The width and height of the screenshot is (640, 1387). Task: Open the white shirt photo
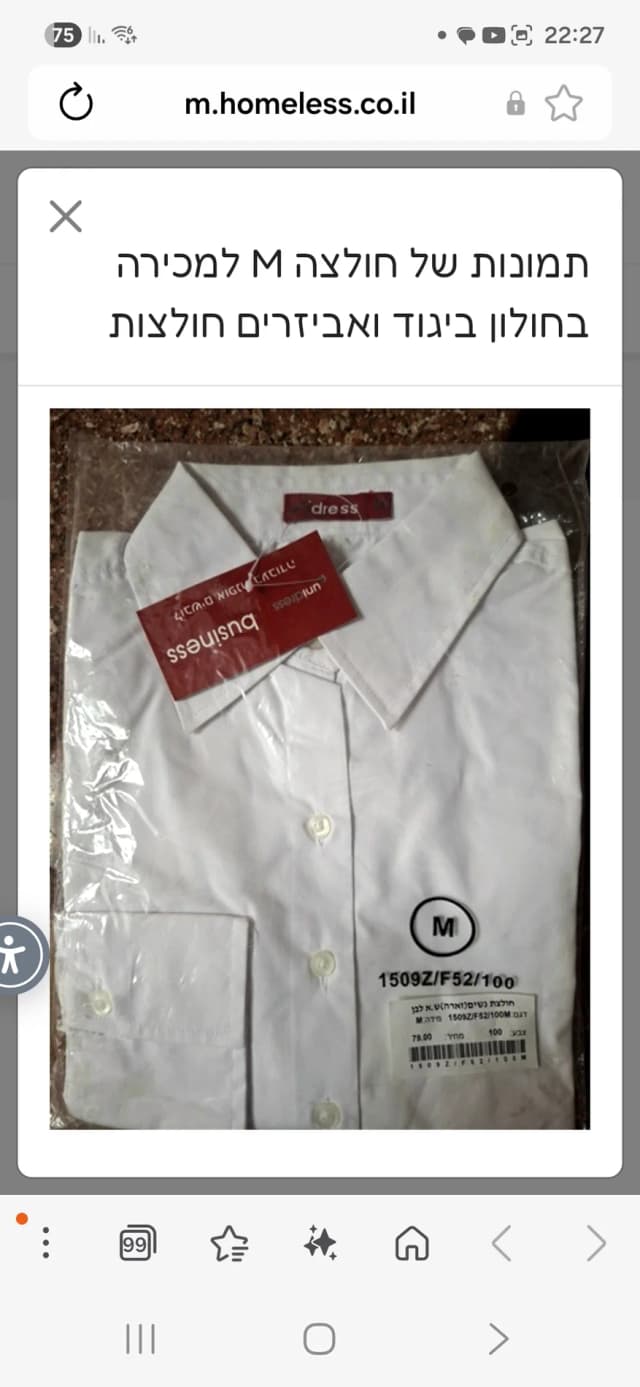320,768
